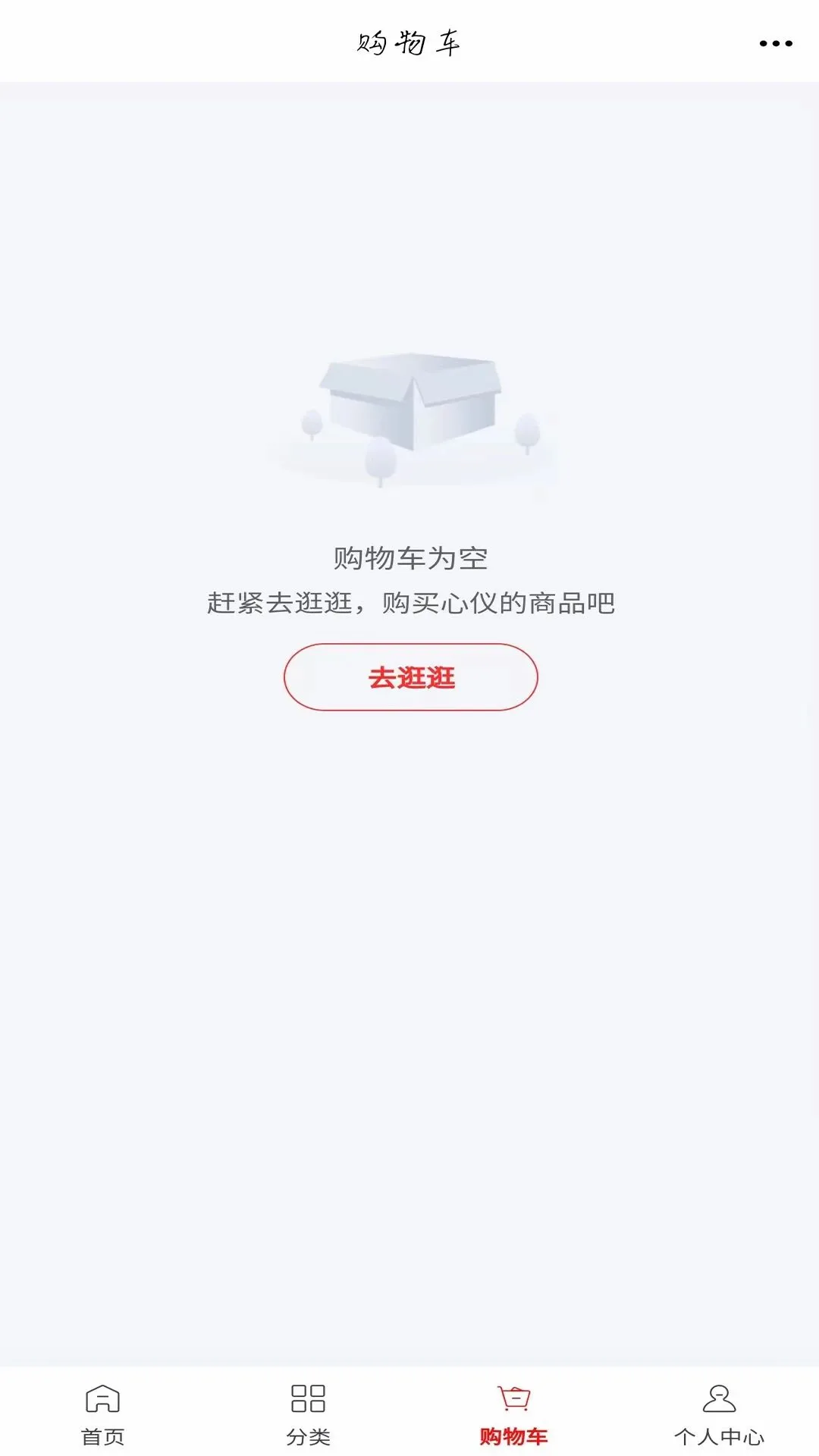
Task: Tap the 去逛逛 button
Action: [x=411, y=677]
